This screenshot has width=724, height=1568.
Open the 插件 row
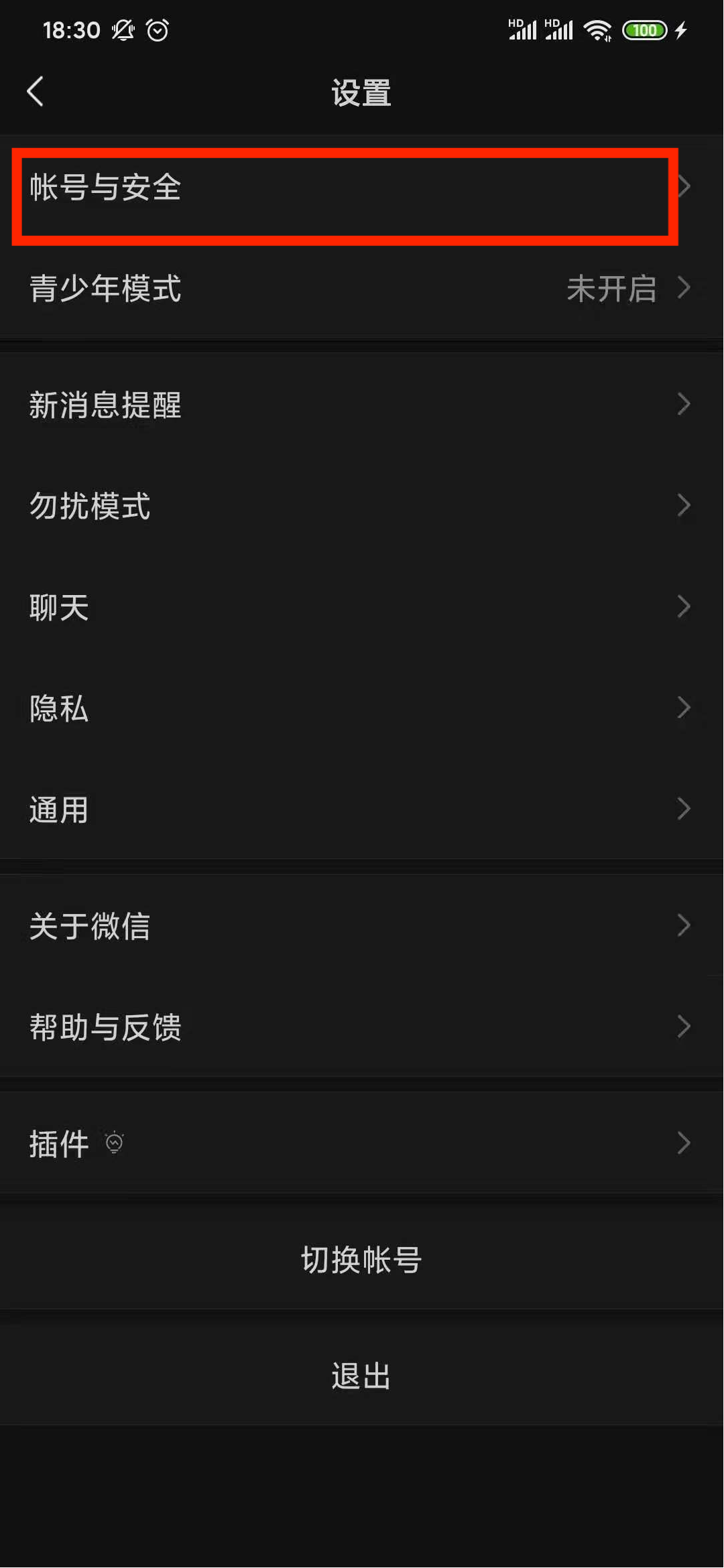362,1143
